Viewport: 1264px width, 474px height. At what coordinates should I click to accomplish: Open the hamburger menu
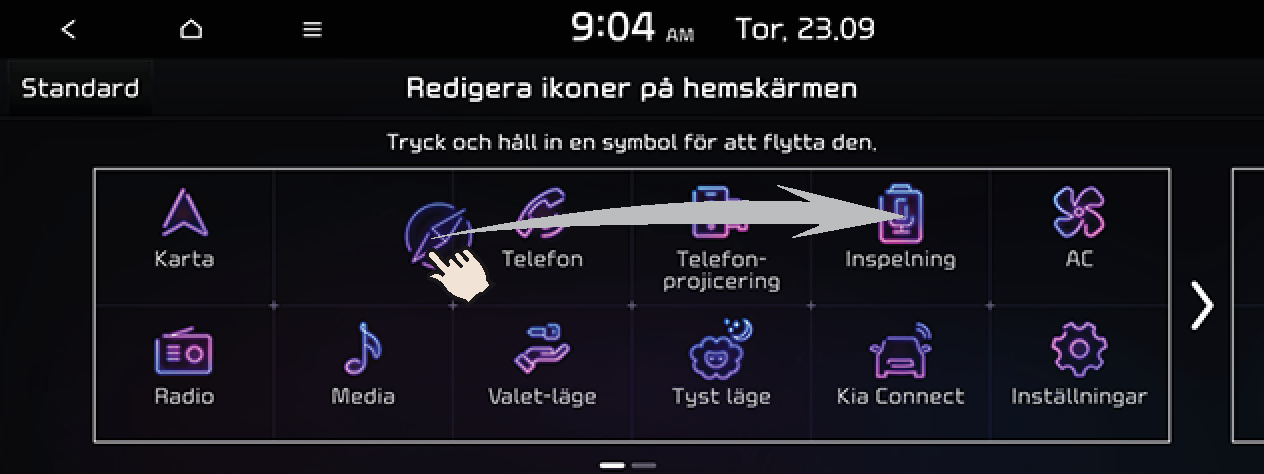[x=312, y=30]
